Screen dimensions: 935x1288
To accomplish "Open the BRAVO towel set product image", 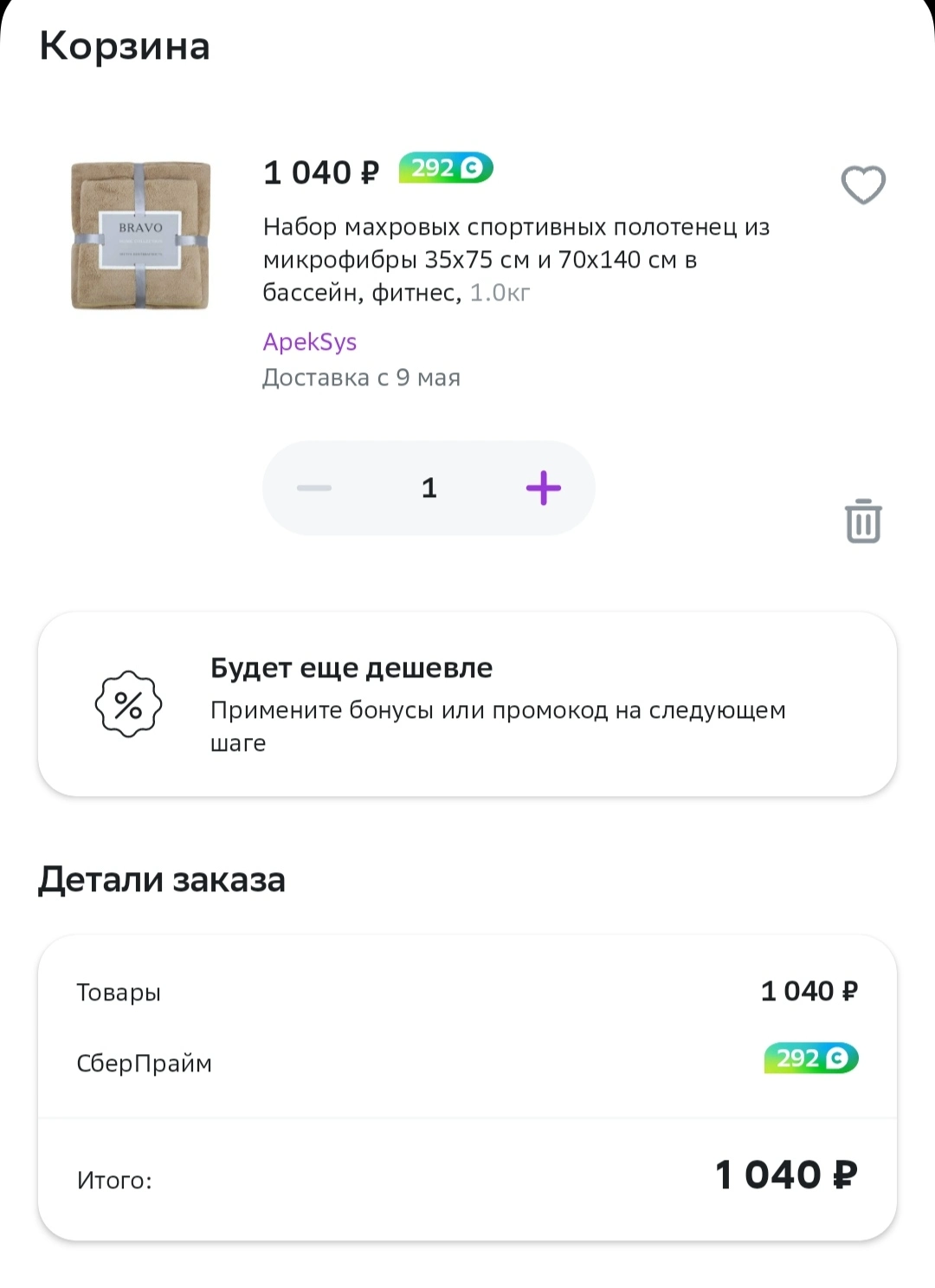I will (140, 235).
